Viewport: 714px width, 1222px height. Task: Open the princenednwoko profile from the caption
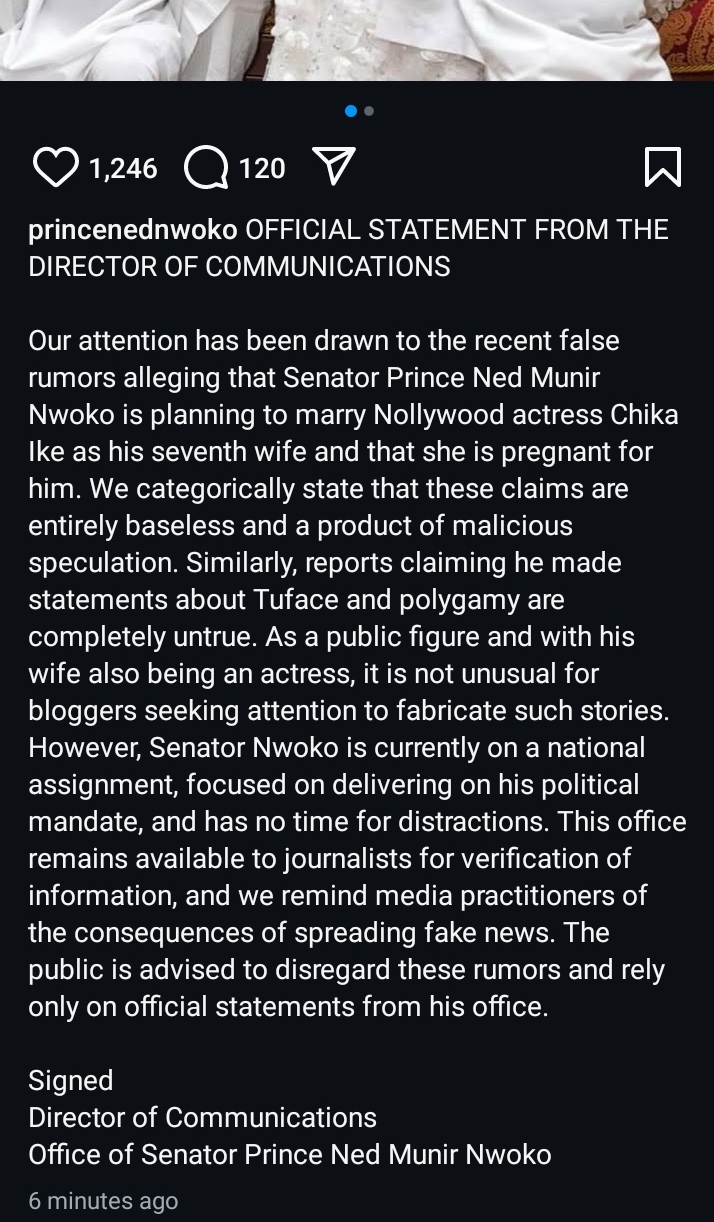point(133,230)
